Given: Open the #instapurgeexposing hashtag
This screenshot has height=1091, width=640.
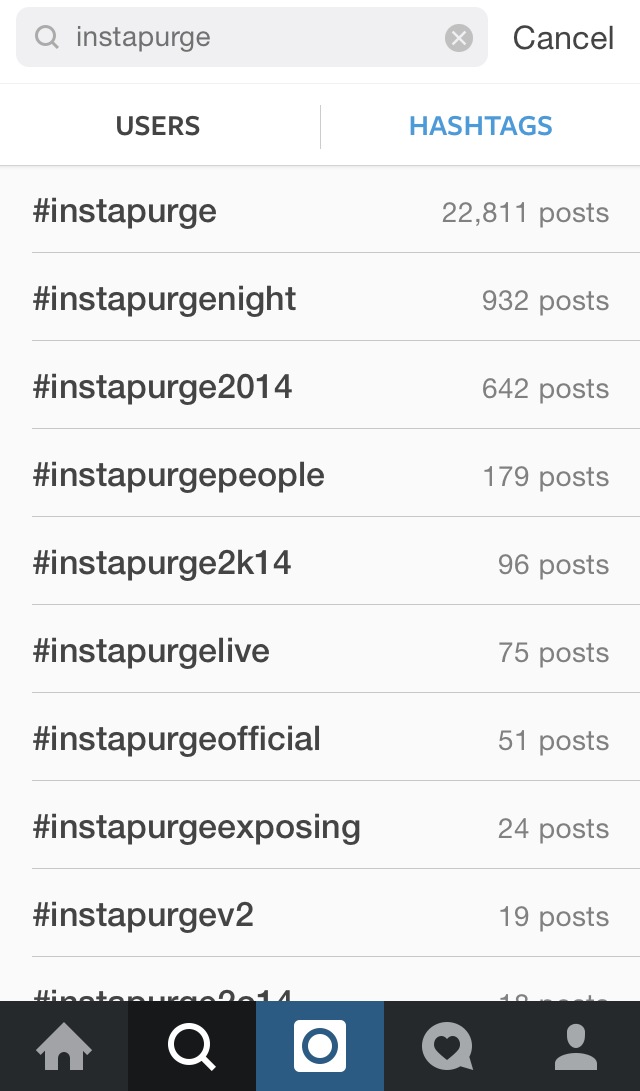Looking at the screenshot, I should tap(320, 827).
